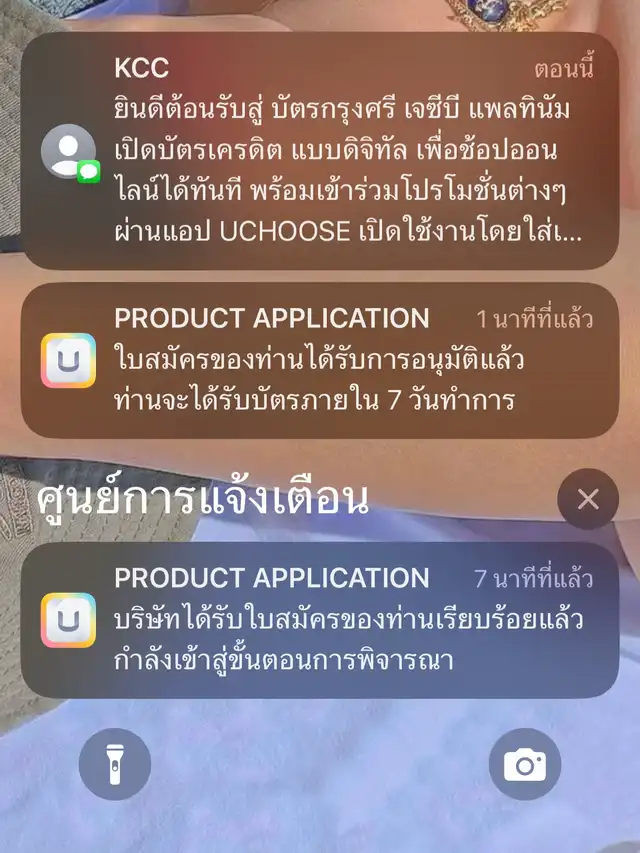
Task: Open the camera from the lock screen
Action: [x=525, y=765]
